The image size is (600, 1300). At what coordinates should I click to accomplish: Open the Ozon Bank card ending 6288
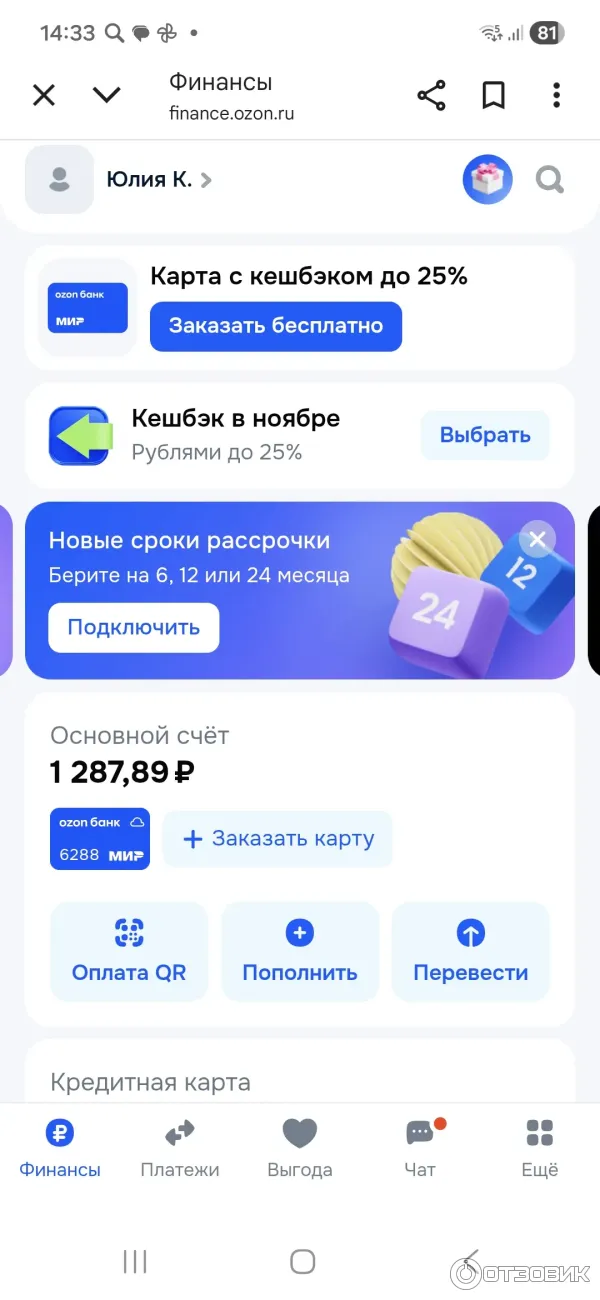100,839
